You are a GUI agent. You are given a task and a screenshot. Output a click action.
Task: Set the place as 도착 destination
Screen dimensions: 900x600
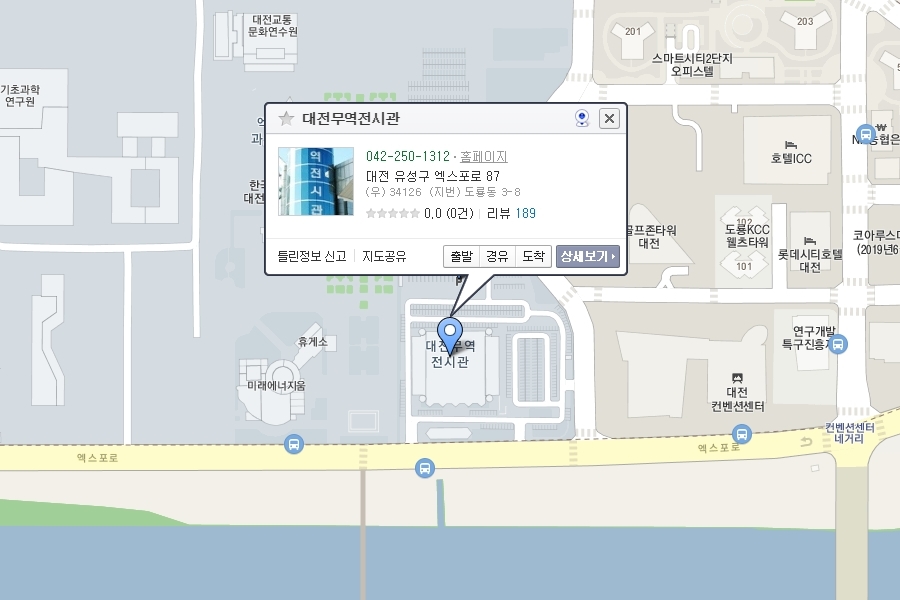tap(533, 256)
